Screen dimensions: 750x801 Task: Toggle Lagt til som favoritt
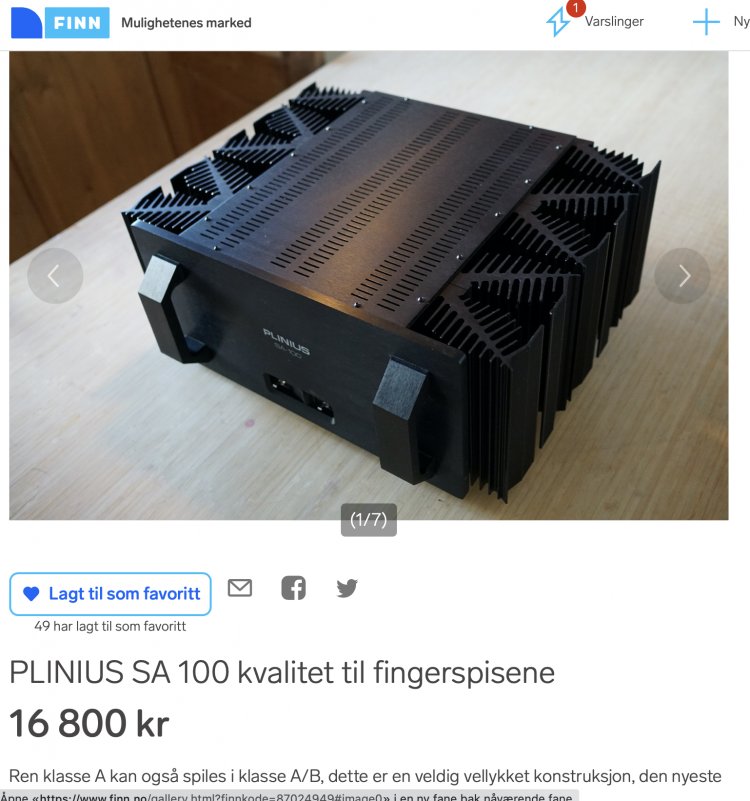point(110,594)
